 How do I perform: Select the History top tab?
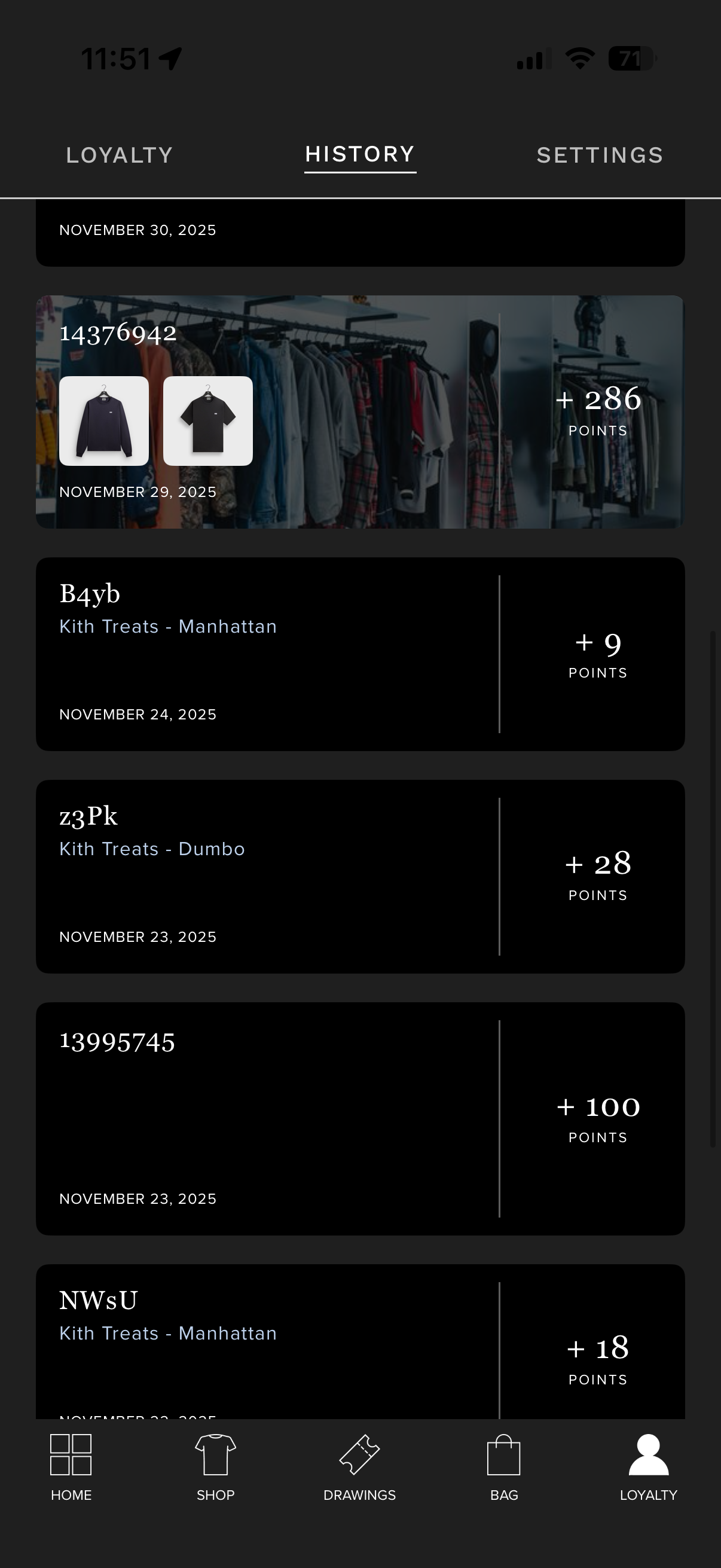click(x=360, y=155)
